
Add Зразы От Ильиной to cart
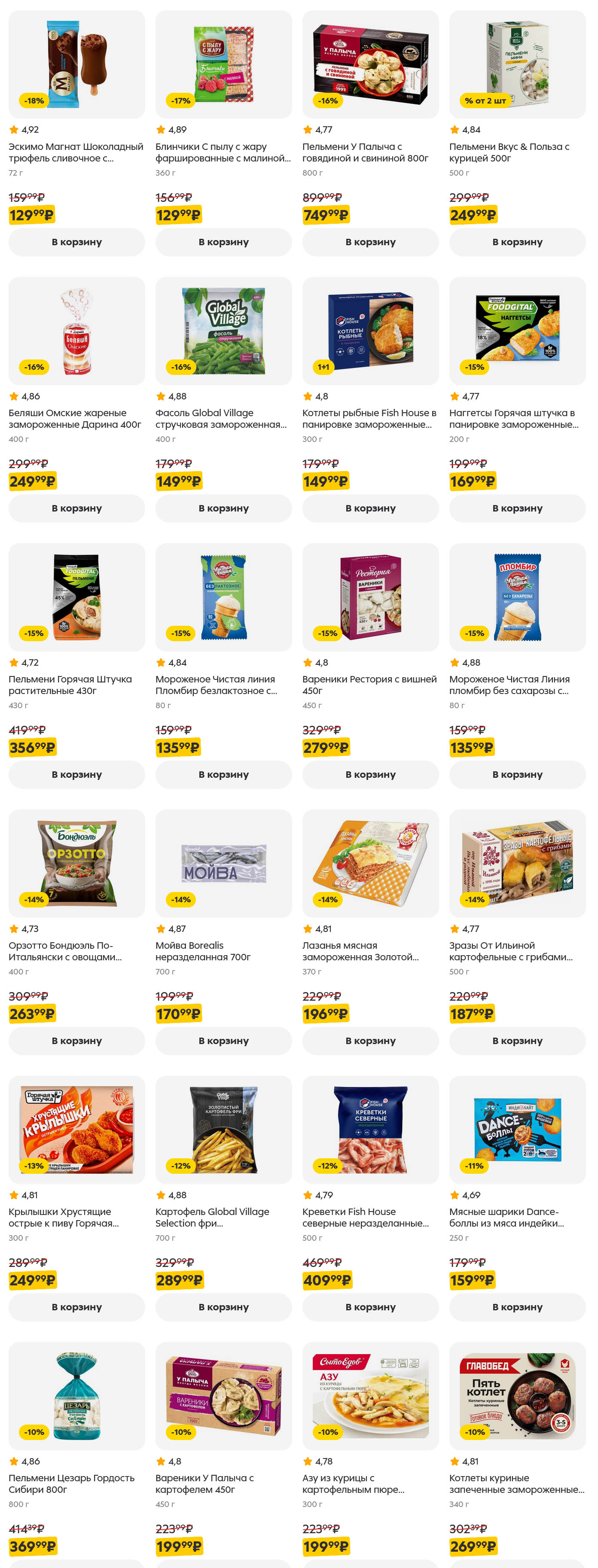coord(516,1040)
